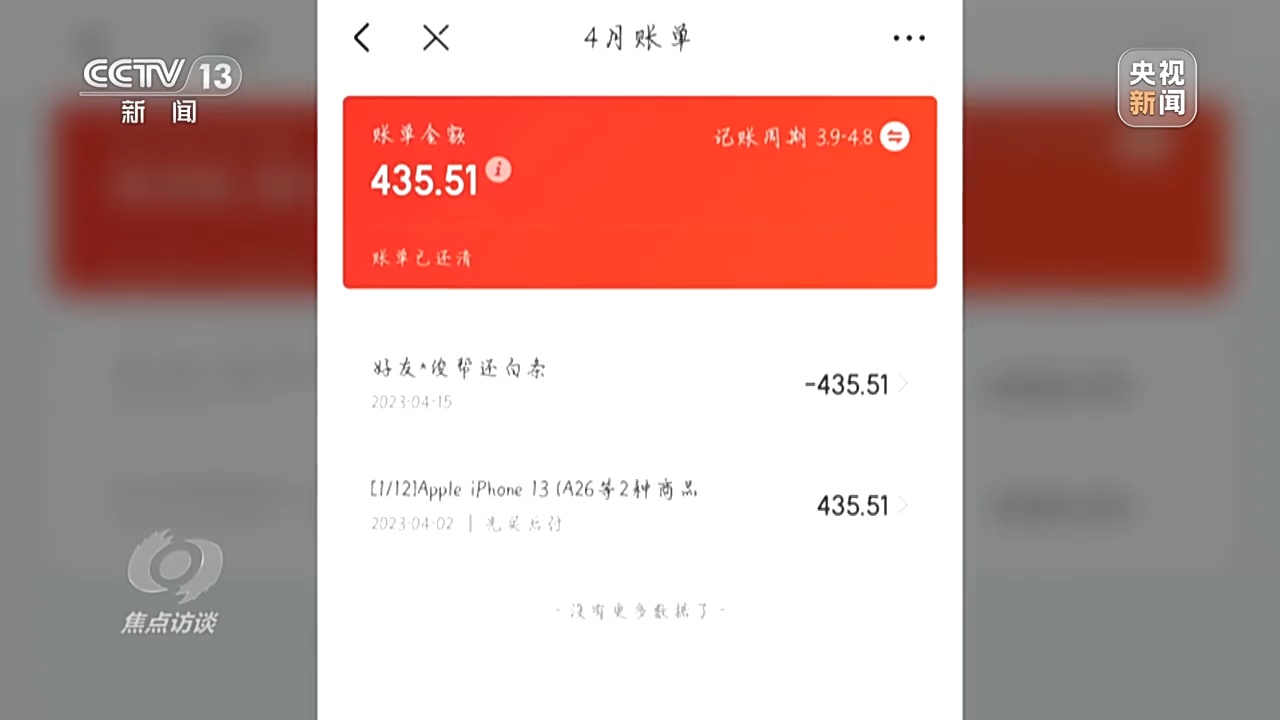Go back using the back arrow

362,39
